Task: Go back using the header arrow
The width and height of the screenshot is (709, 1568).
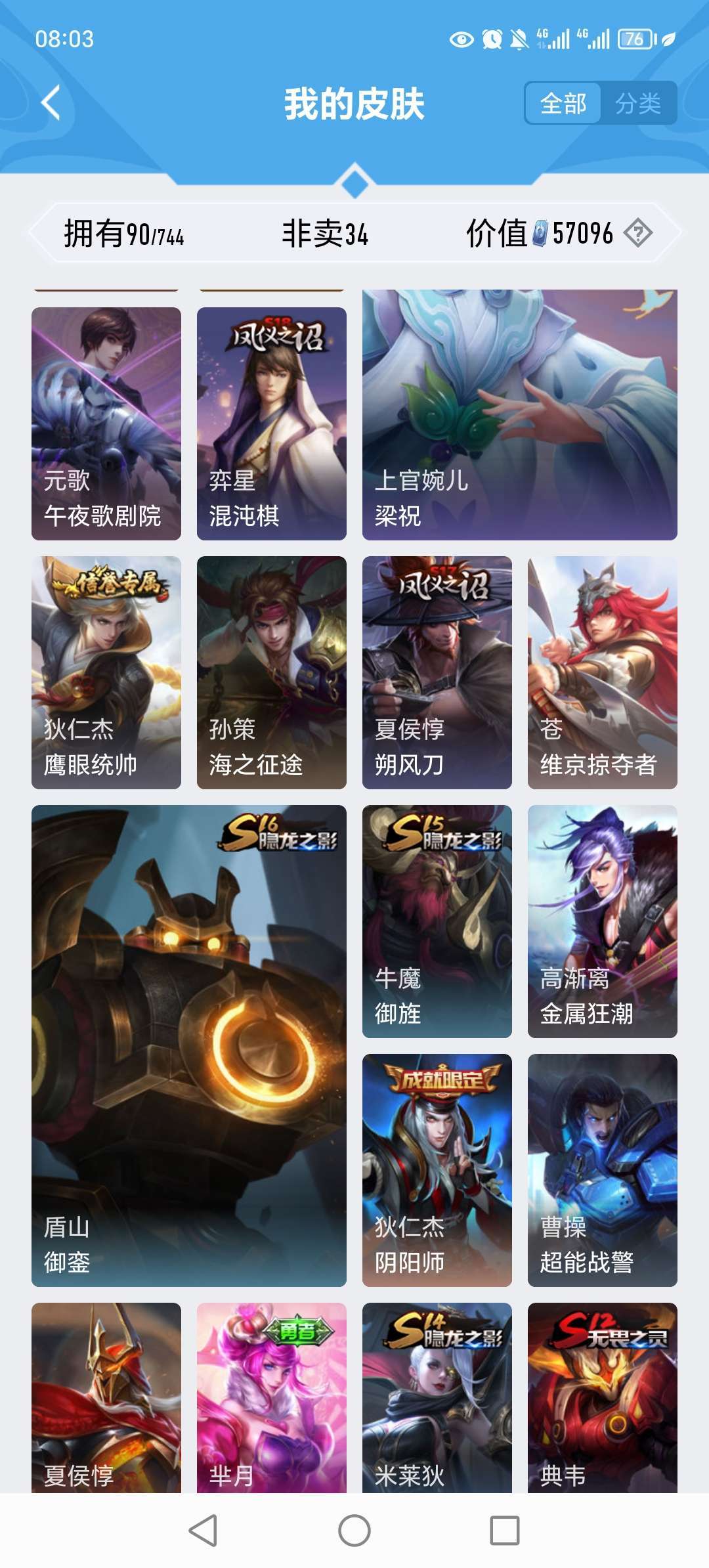Action: tap(51, 103)
